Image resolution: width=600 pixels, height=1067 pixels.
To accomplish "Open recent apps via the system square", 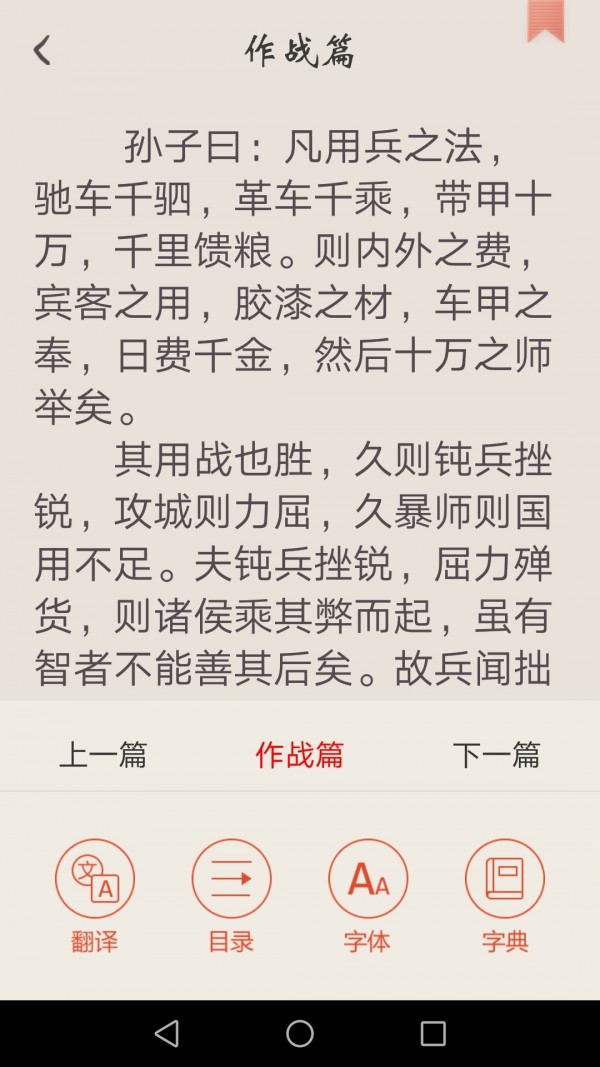I will coord(433,1033).
